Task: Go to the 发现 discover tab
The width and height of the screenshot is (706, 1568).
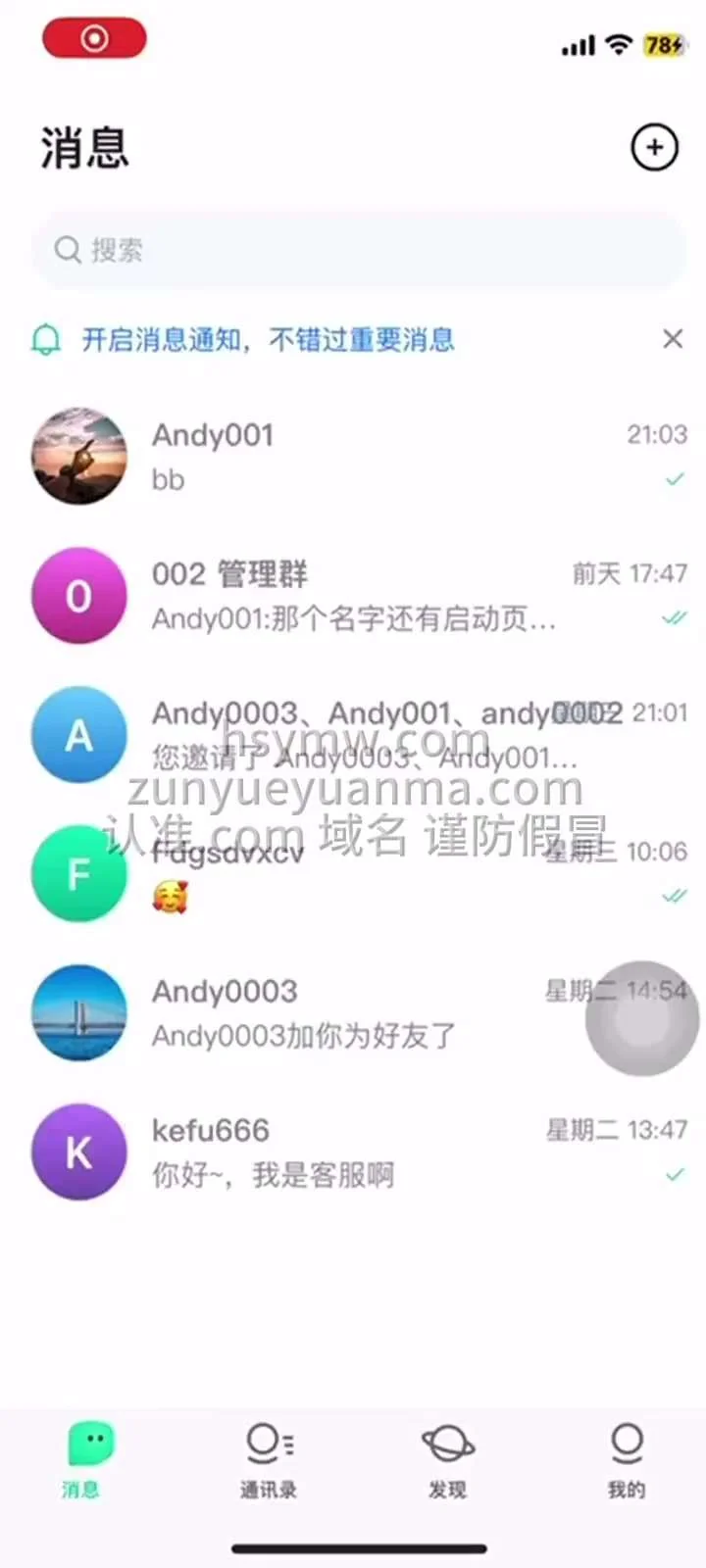Action: click(x=447, y=1460)
